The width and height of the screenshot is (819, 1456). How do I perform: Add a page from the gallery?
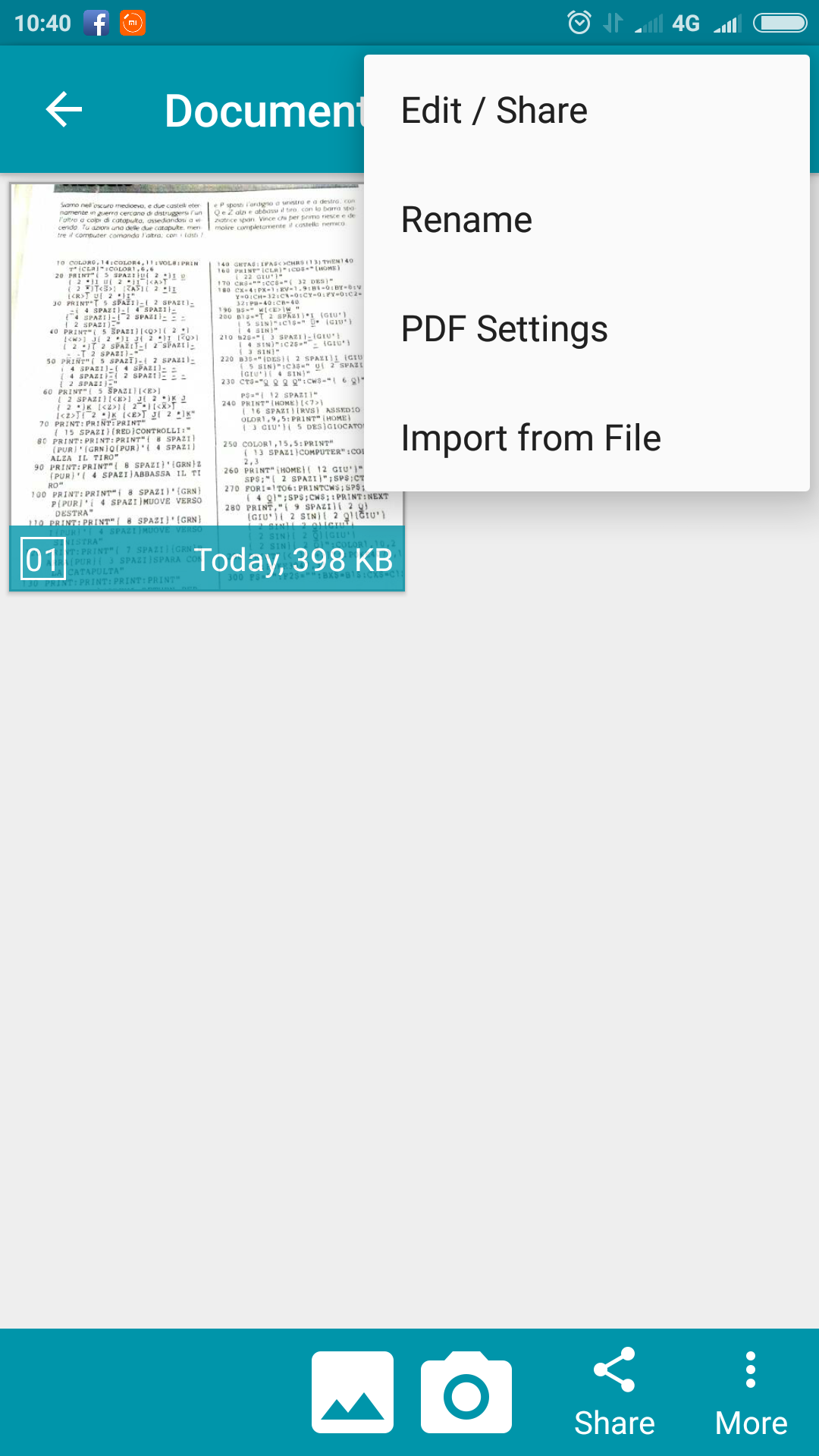click(353, 1392)
